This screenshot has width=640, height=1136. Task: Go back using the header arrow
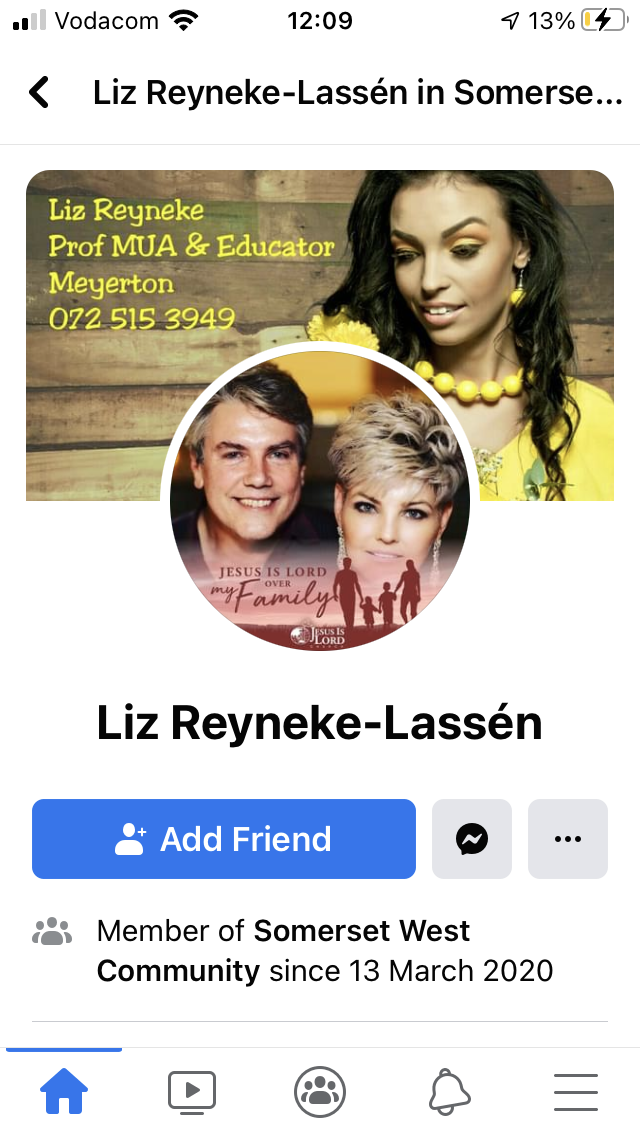click(x=39, y=93)
